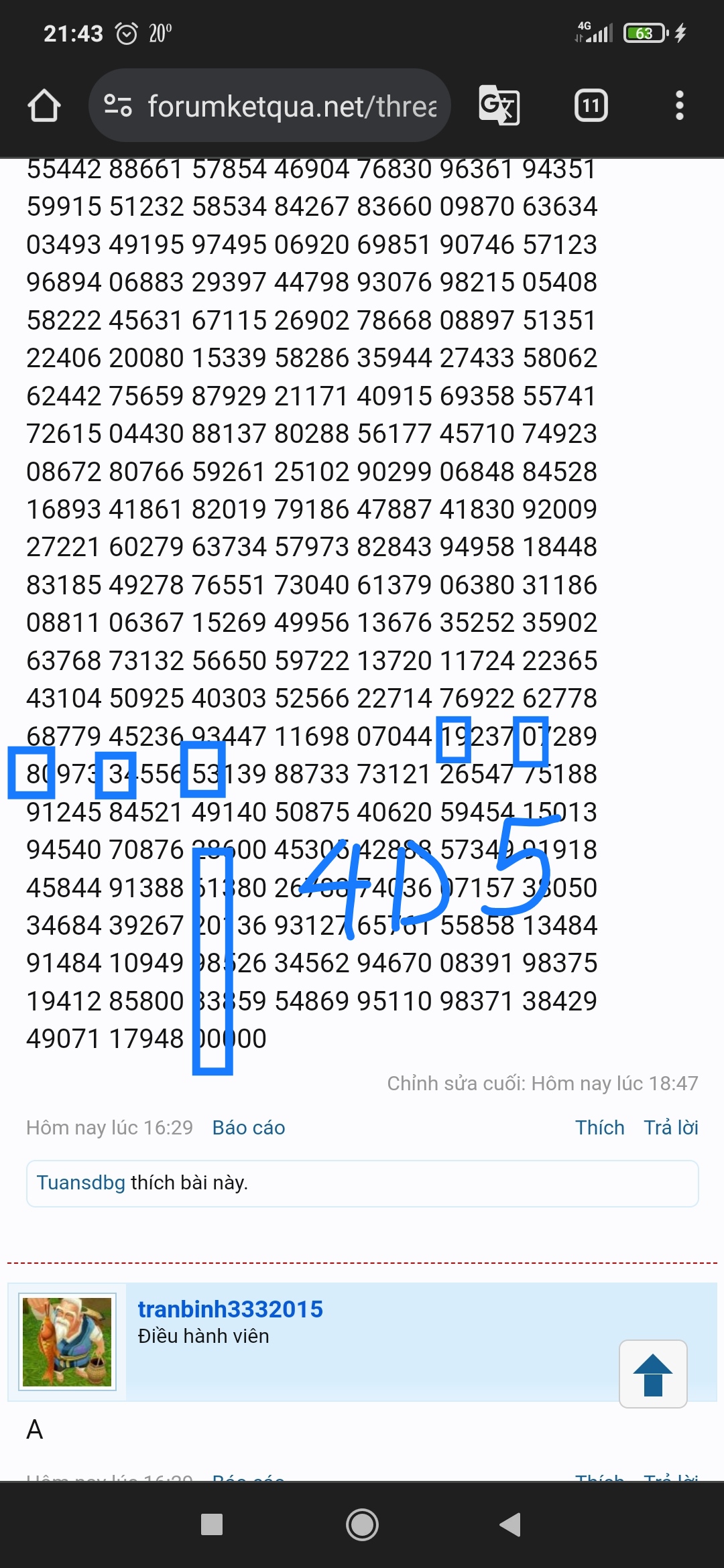This screenshot has width=724, height=1568.
Task: Open Tuansdbg's profile link
Action: point(80,1183)
